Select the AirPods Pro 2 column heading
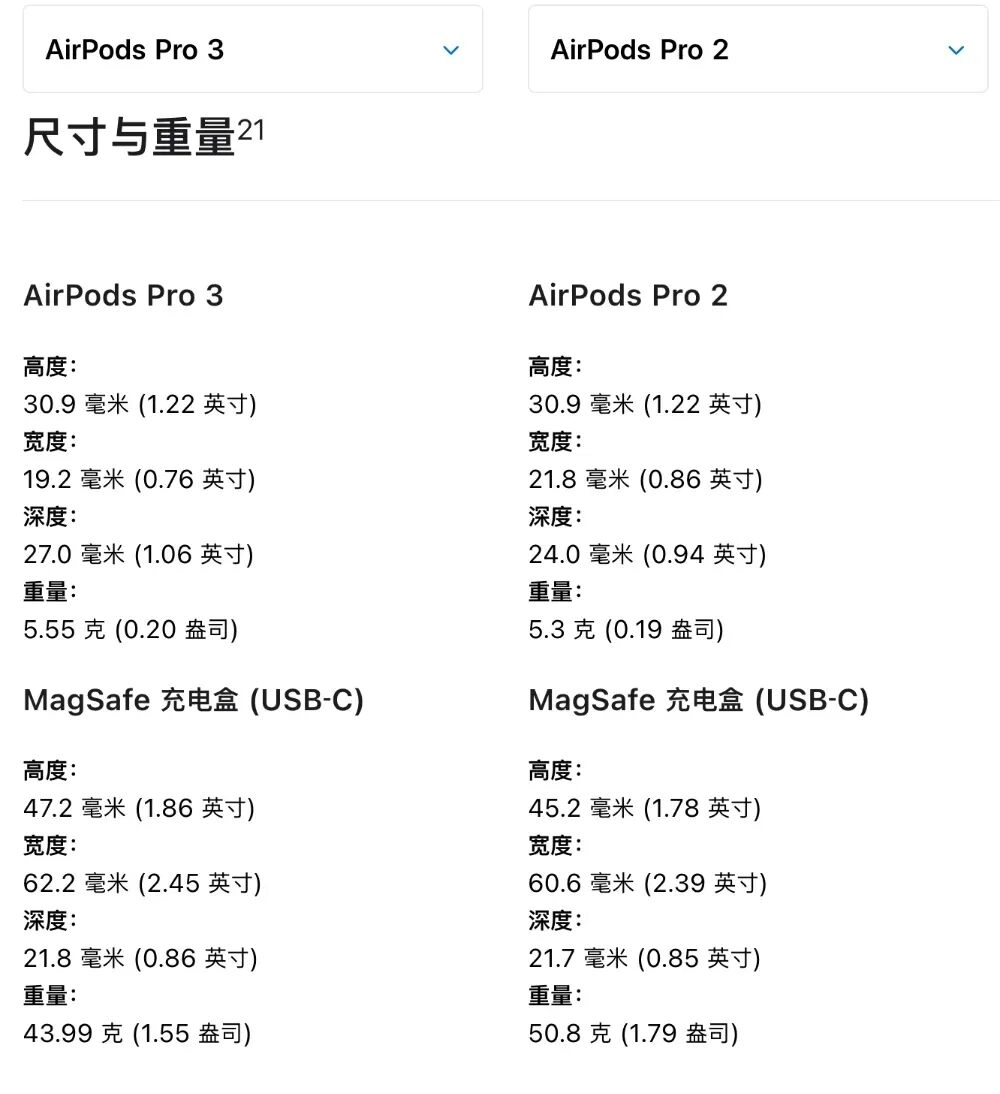Screen dimensions: 1000x1094 click(628, 295)
